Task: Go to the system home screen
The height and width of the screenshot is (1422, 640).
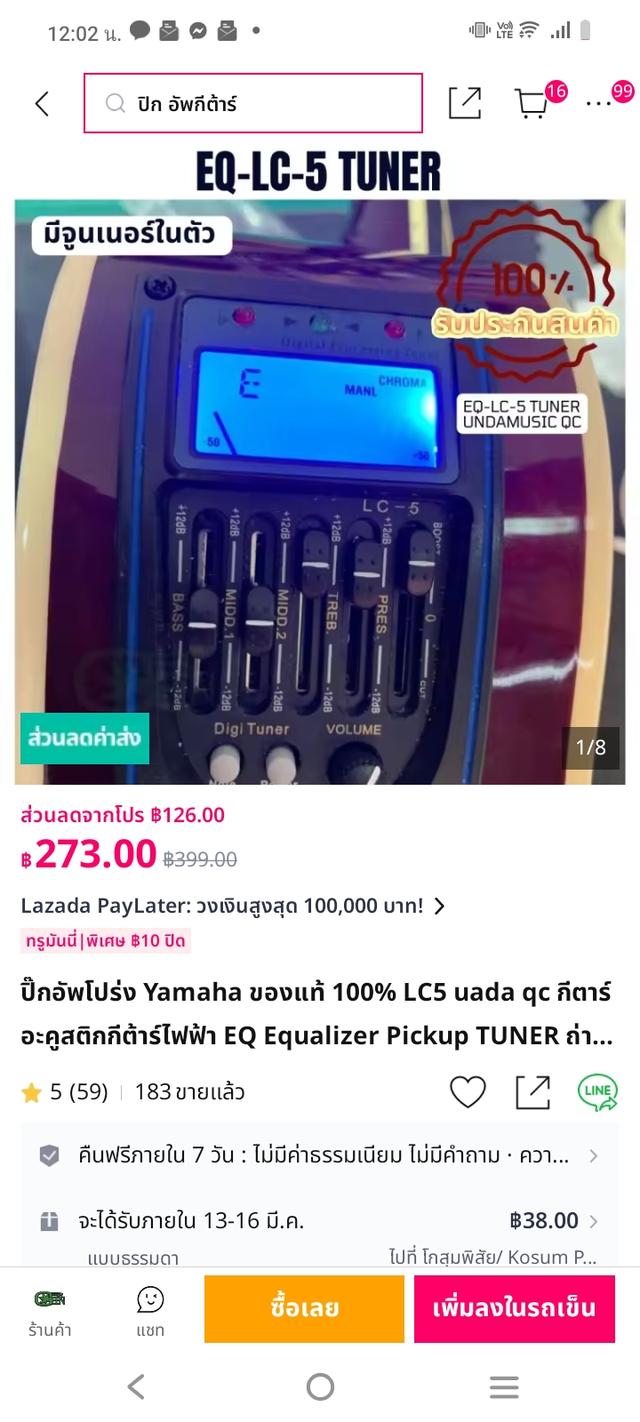Action: (x=320, y=1387)
